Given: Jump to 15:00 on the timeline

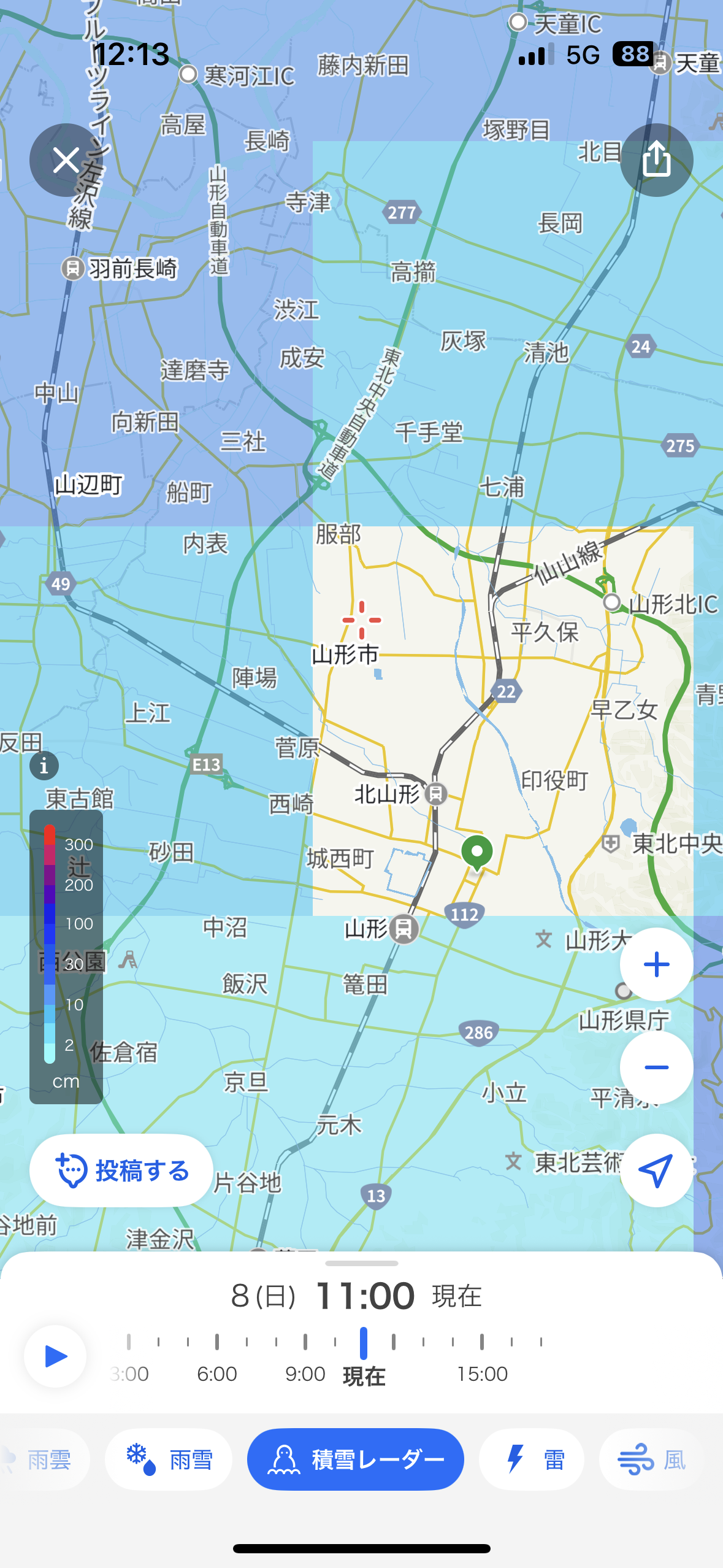Looking at the screenshot, I should point(482,1343).
